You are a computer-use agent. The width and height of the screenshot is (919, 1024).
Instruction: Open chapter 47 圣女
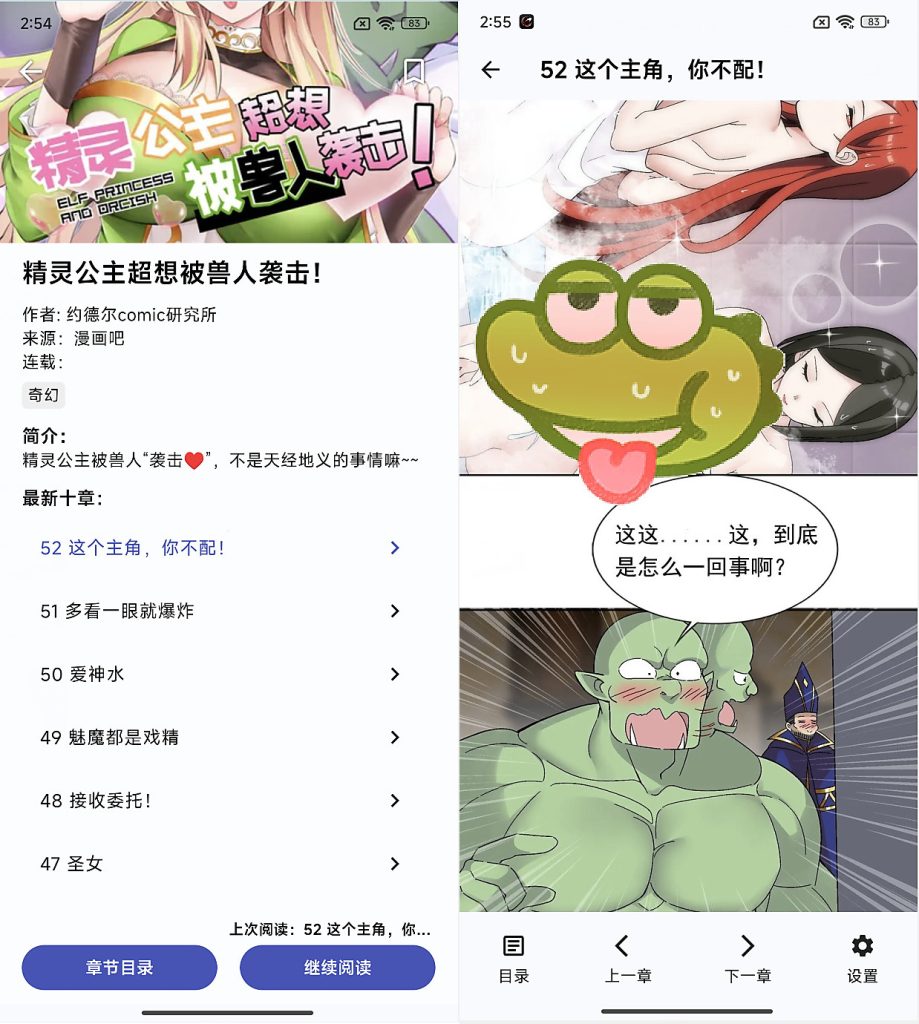(220, 863)
